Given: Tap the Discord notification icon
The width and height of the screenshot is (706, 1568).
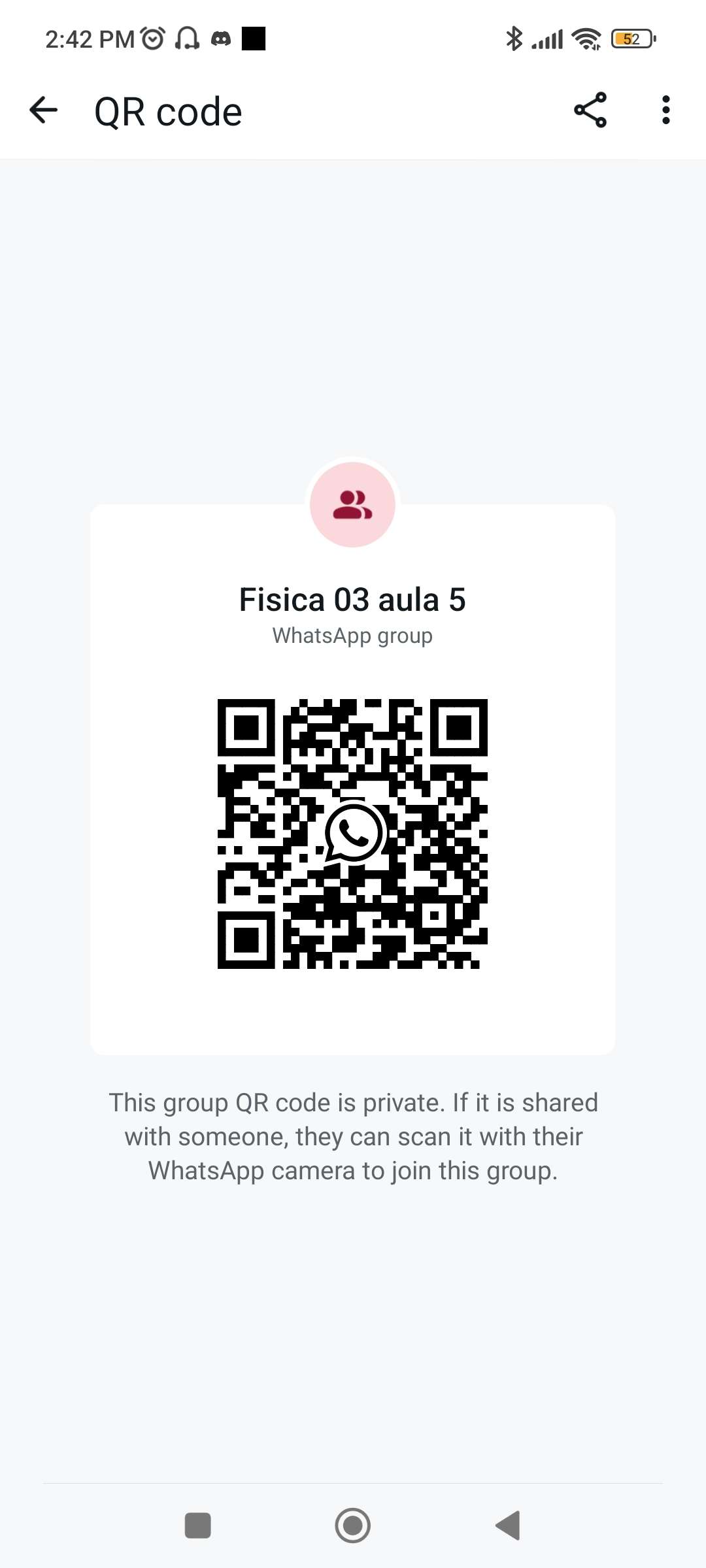Looking at the screenshot, I should [222, 39].
